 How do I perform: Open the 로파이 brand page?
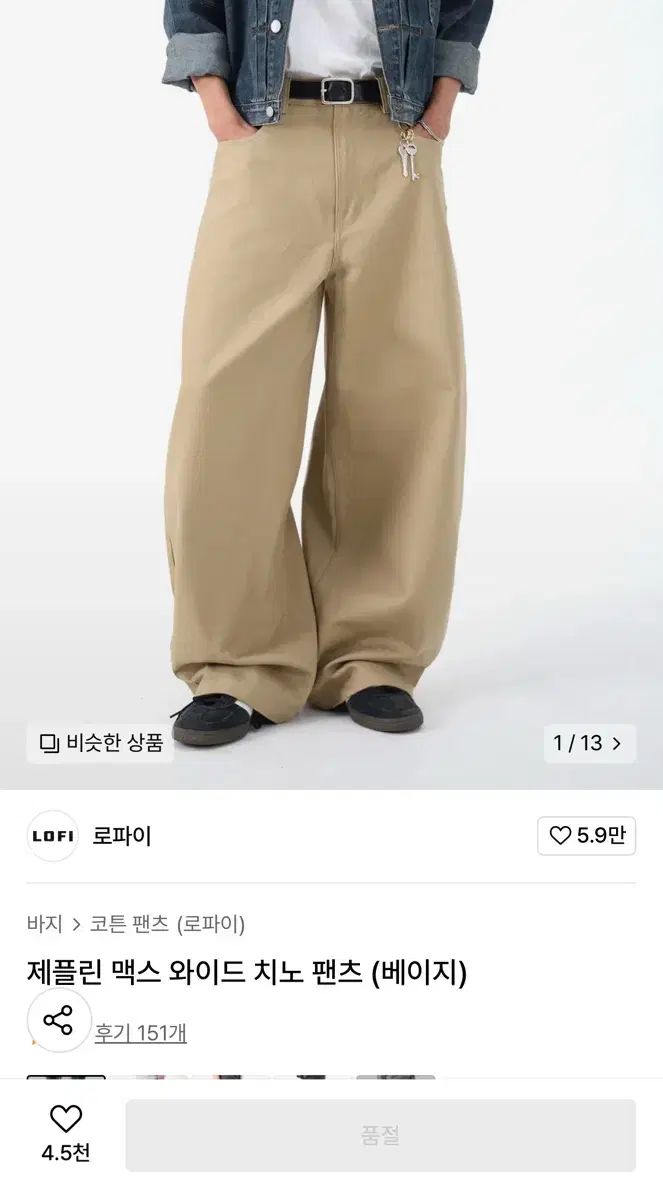[x=121, y=836]
